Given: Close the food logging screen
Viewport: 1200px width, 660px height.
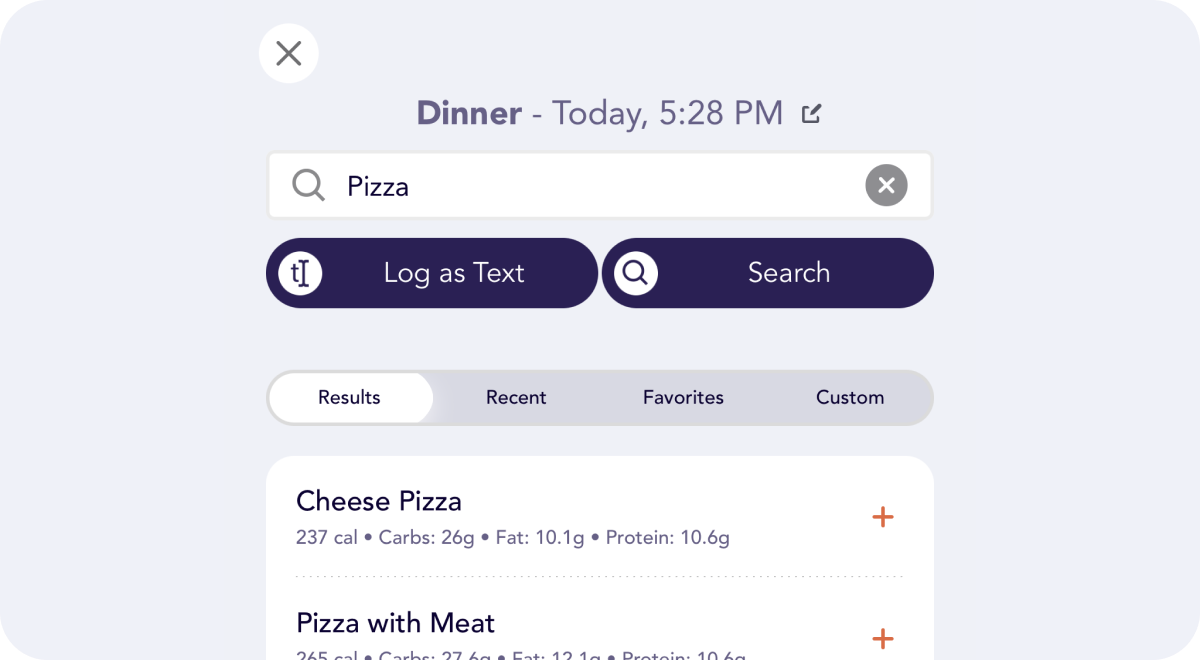Looking at the screenshot, I should pos(288,53).
